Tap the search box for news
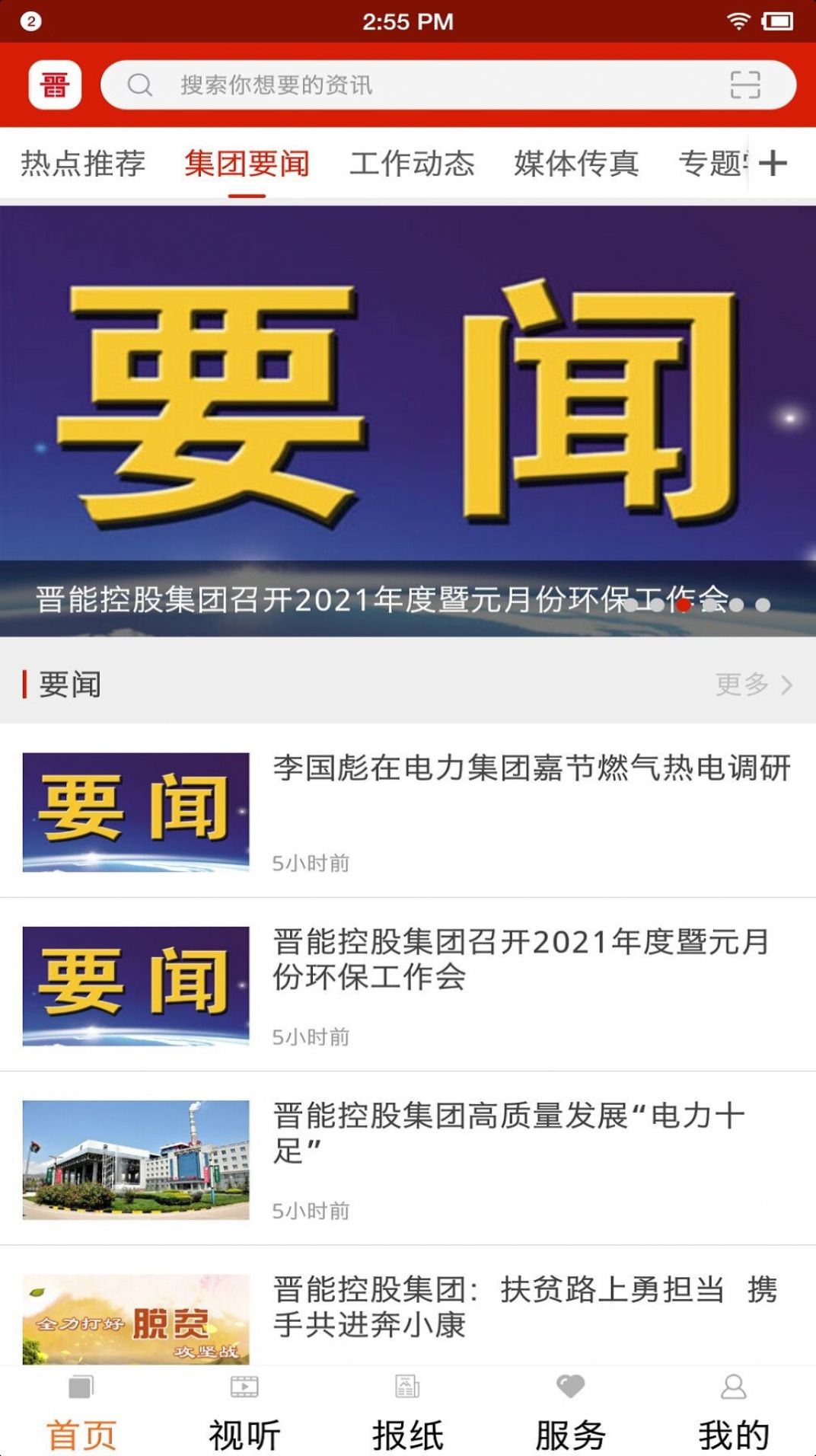 point(426,85)
